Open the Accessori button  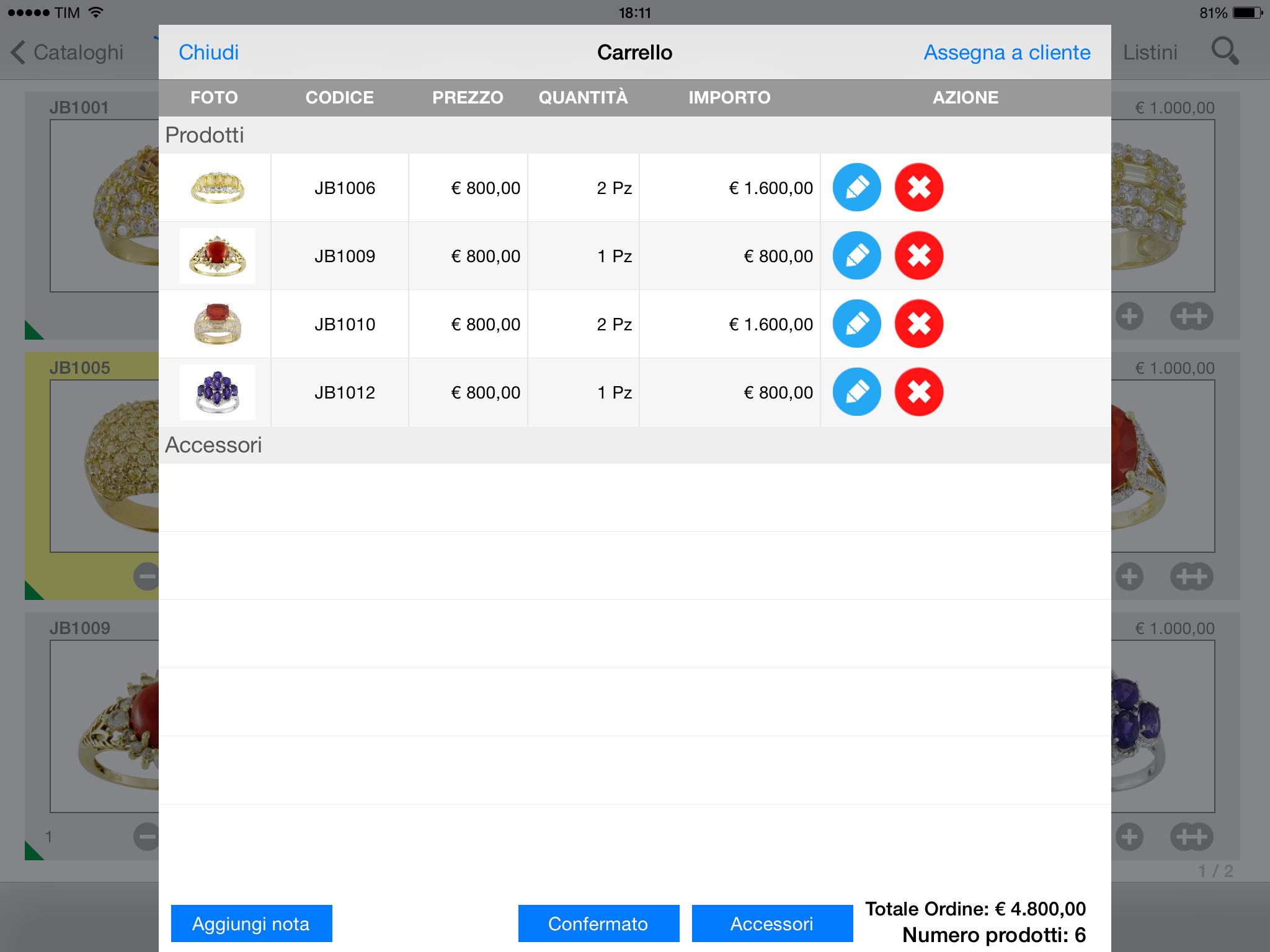[x=772, y=923]
